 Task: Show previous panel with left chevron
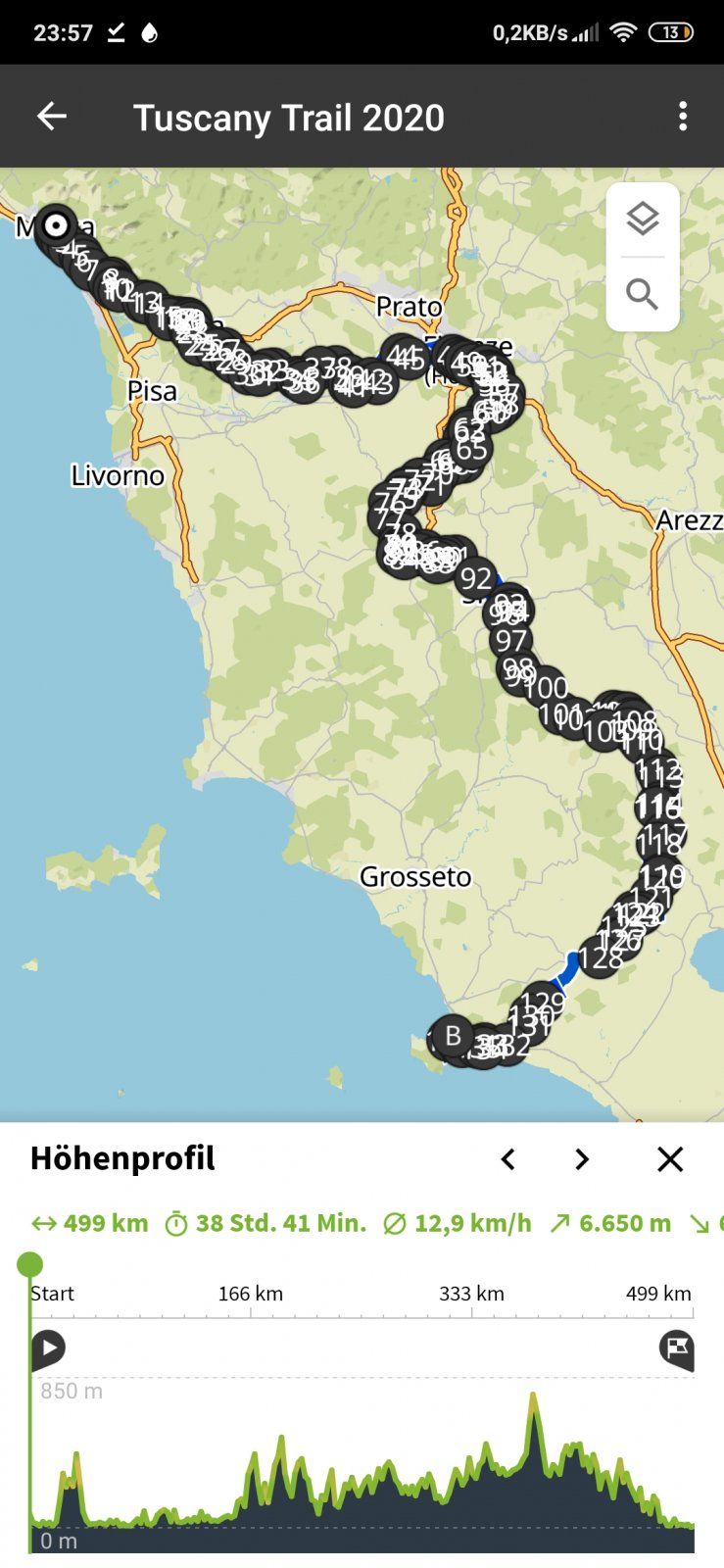[507, 1159]
